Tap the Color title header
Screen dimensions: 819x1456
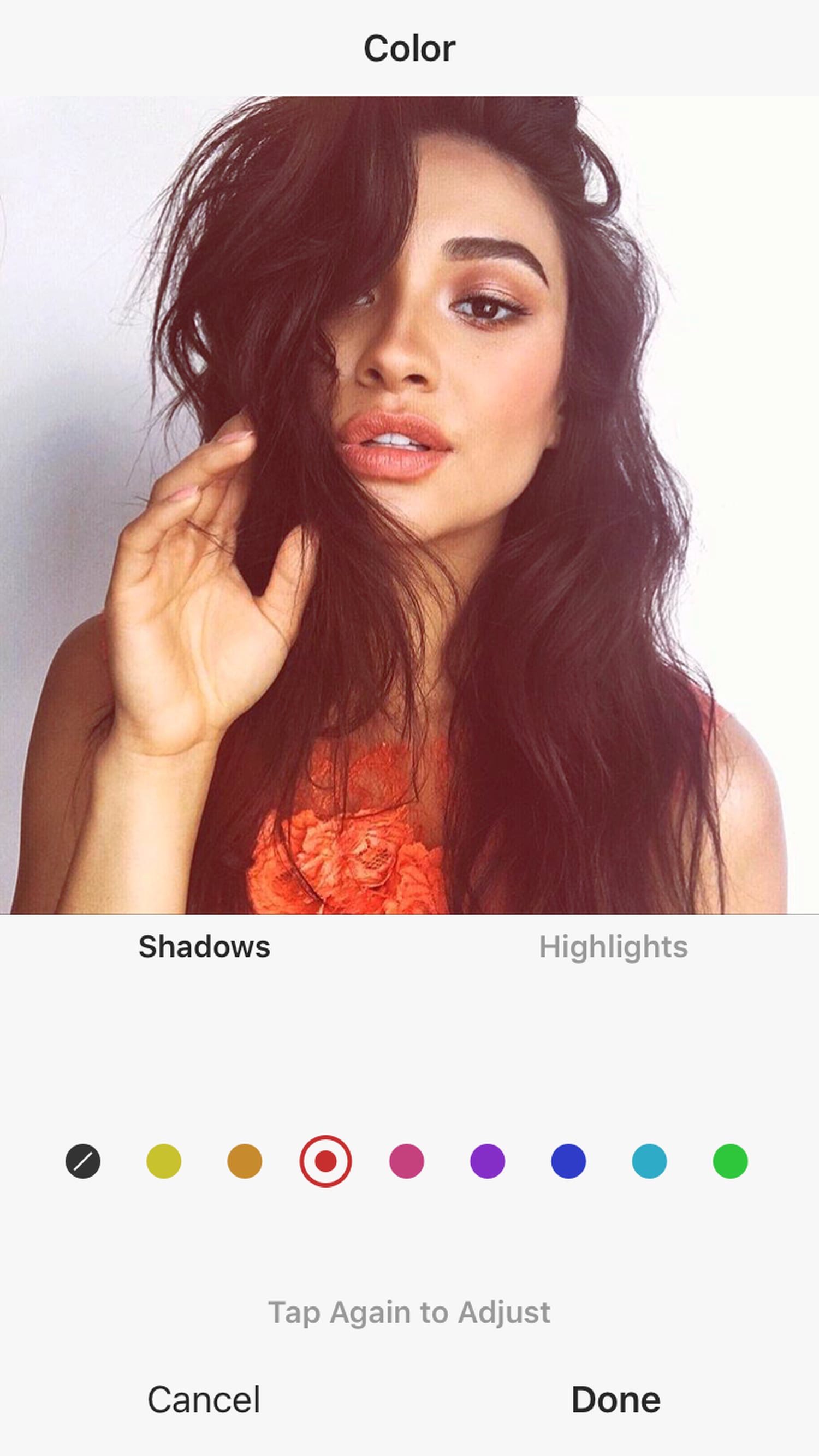click(410, 47)
